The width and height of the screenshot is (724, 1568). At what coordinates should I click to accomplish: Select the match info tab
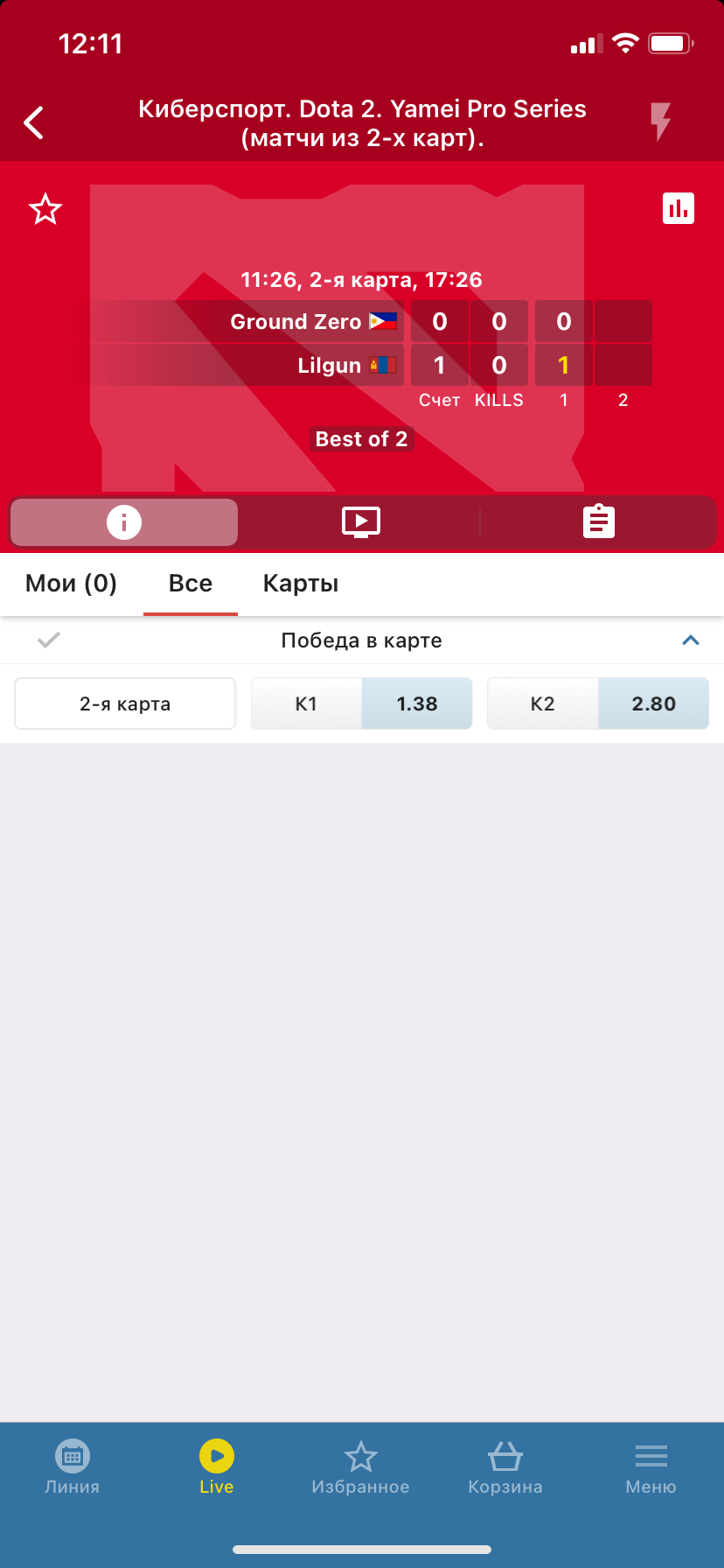click(x=124, y=522)
